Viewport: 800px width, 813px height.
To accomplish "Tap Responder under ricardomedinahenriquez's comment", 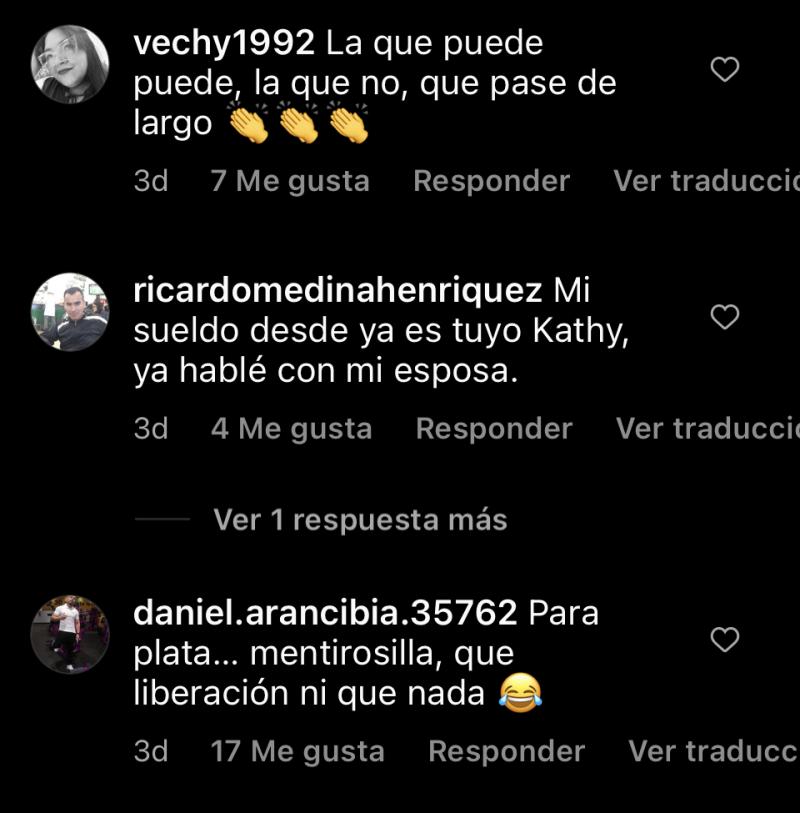I will [494, 429].
